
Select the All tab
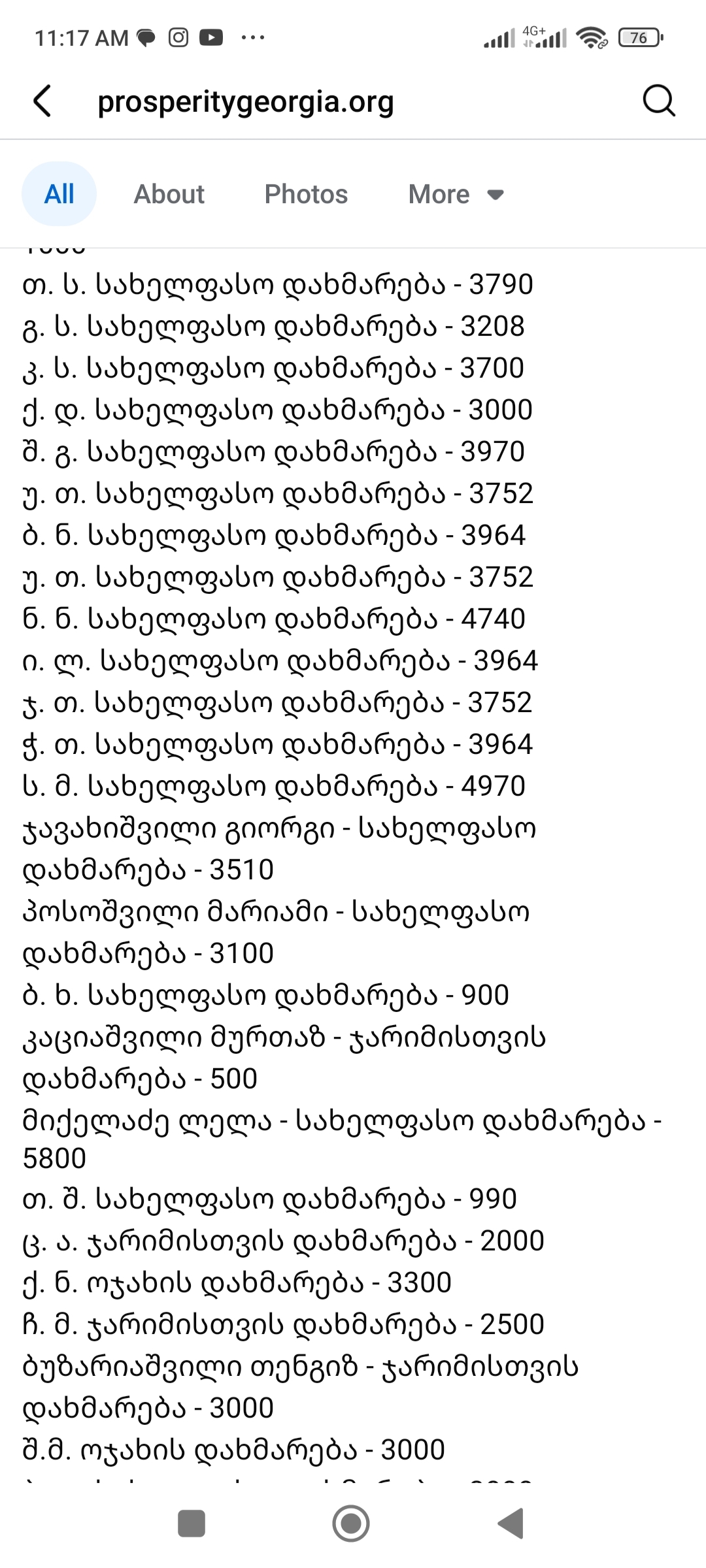(59, 194)
